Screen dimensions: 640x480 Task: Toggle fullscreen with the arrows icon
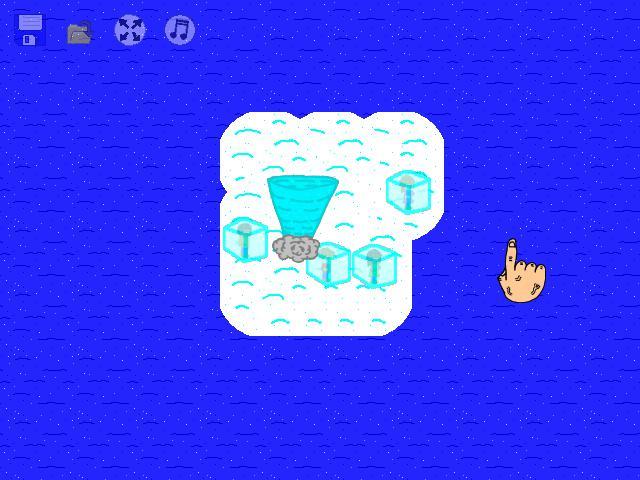[130, 30]
